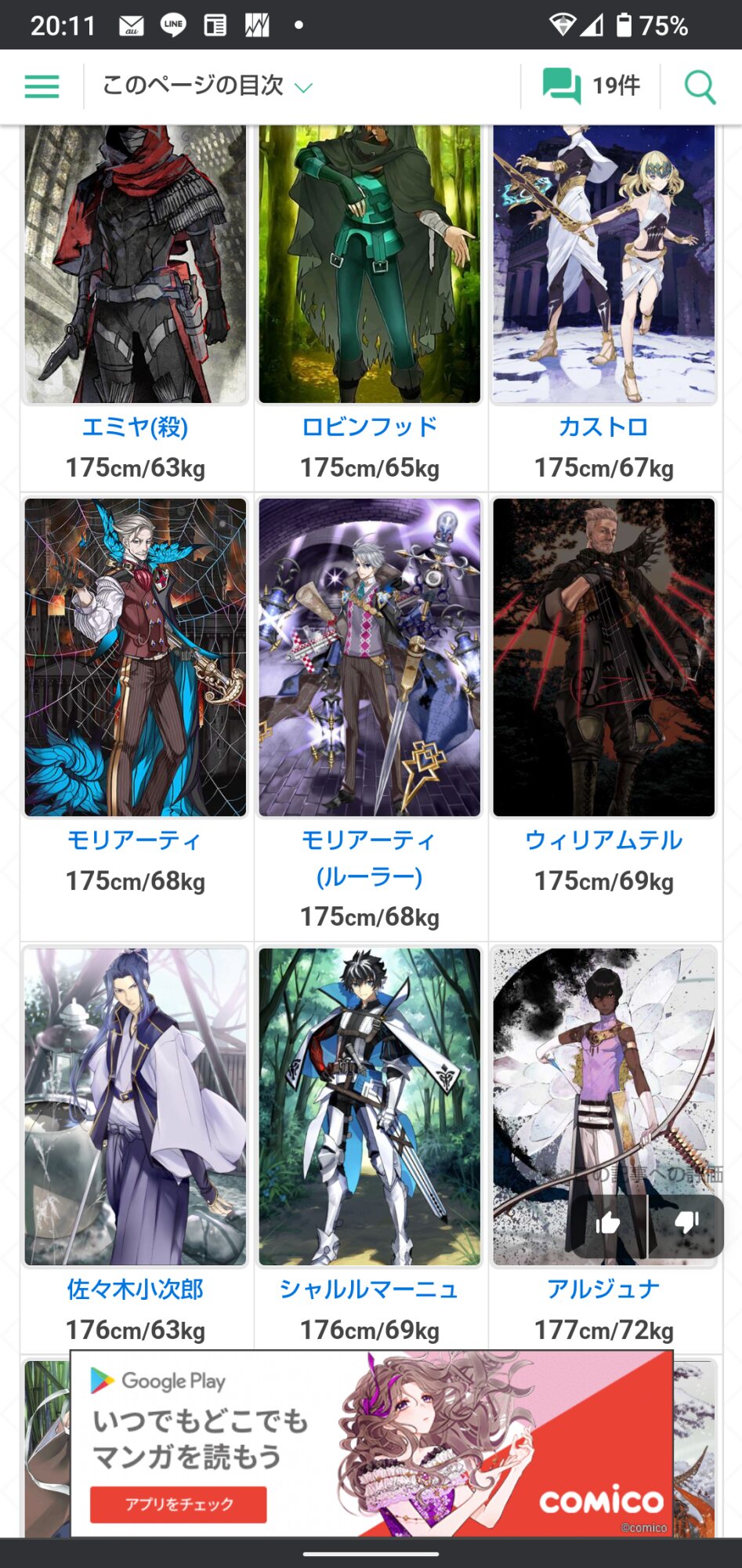Open the カストロ character link

603,427
